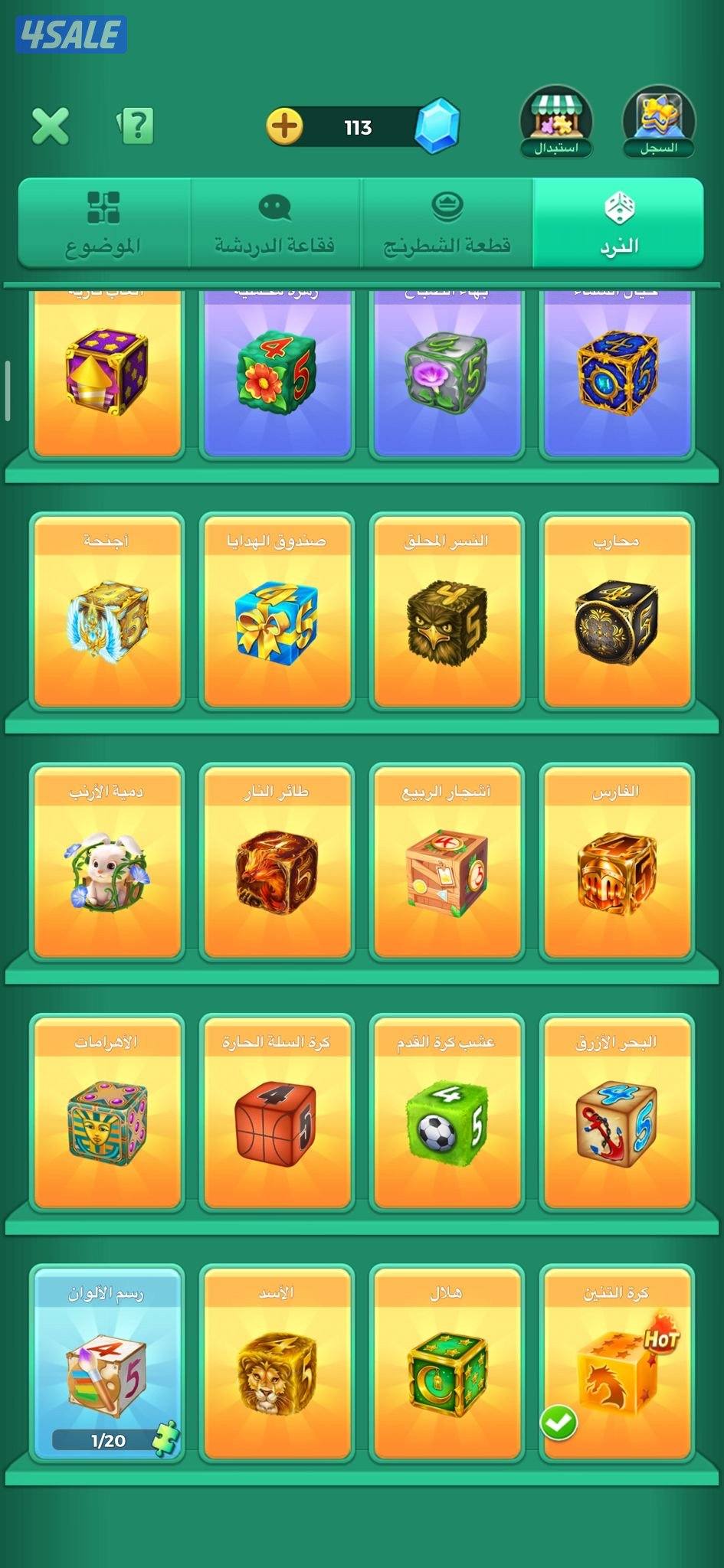Open the صندوق الهدايا gift box card
Screen dimensions: 724x1568
[x=276, y=620]
